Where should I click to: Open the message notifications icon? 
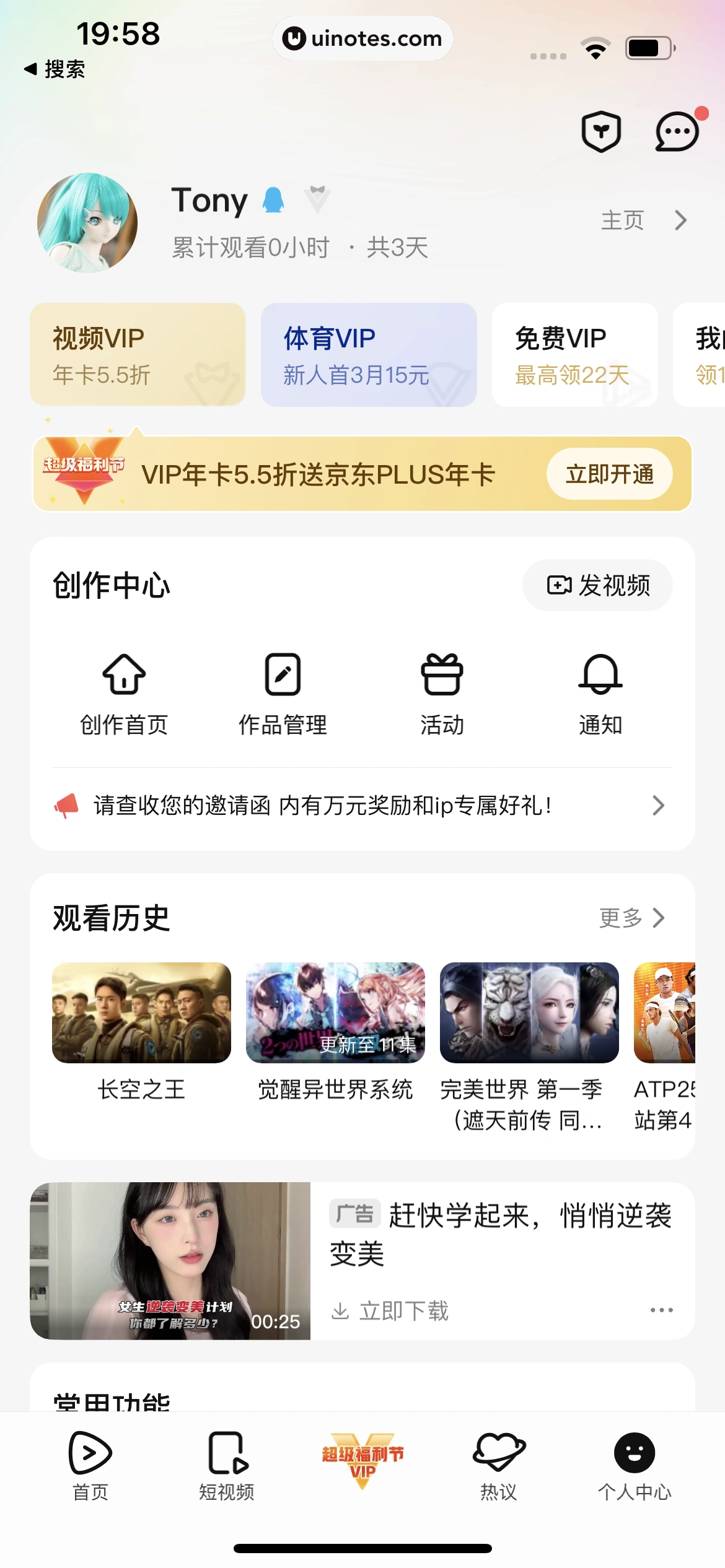click(675, 131)
